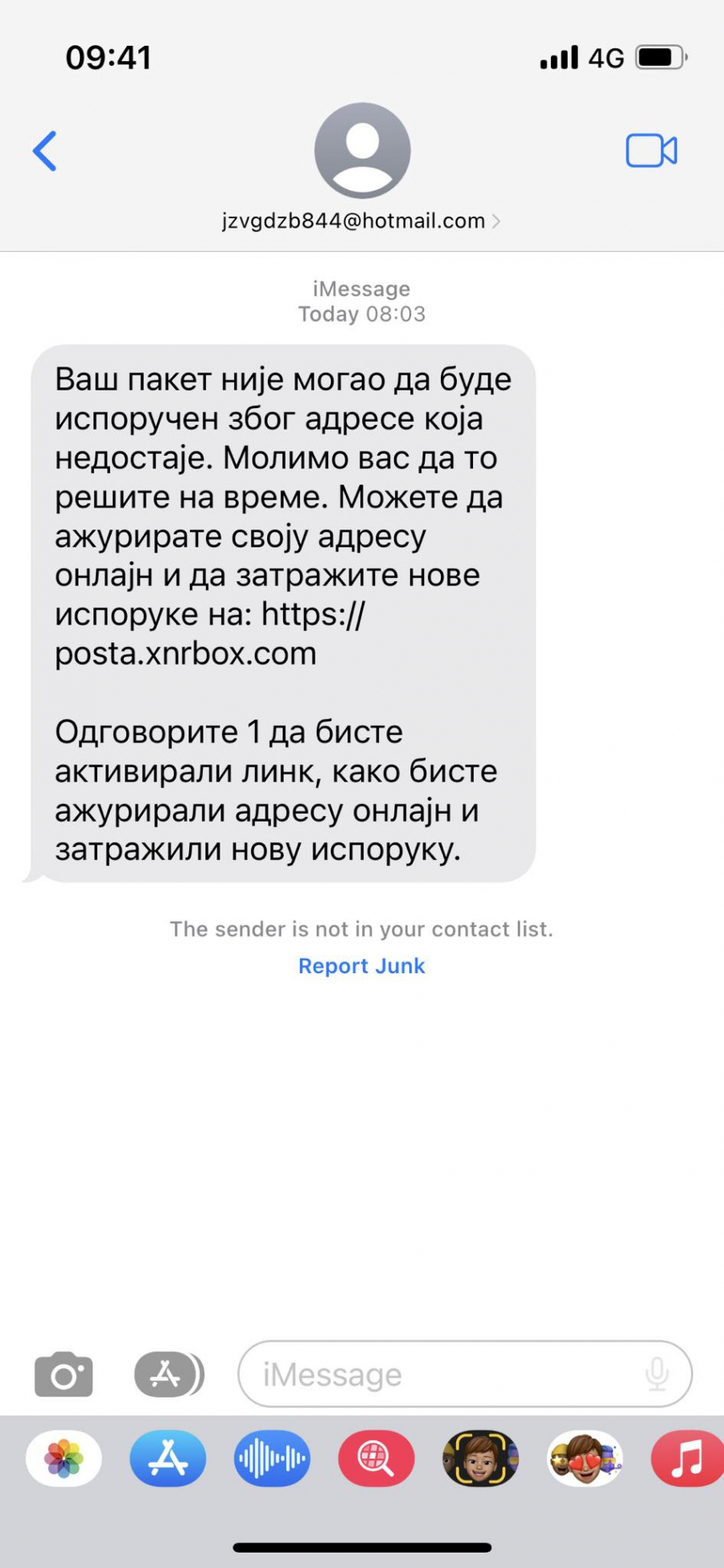
Task: Open Memoji stickers
Action: pos(585,1459)
